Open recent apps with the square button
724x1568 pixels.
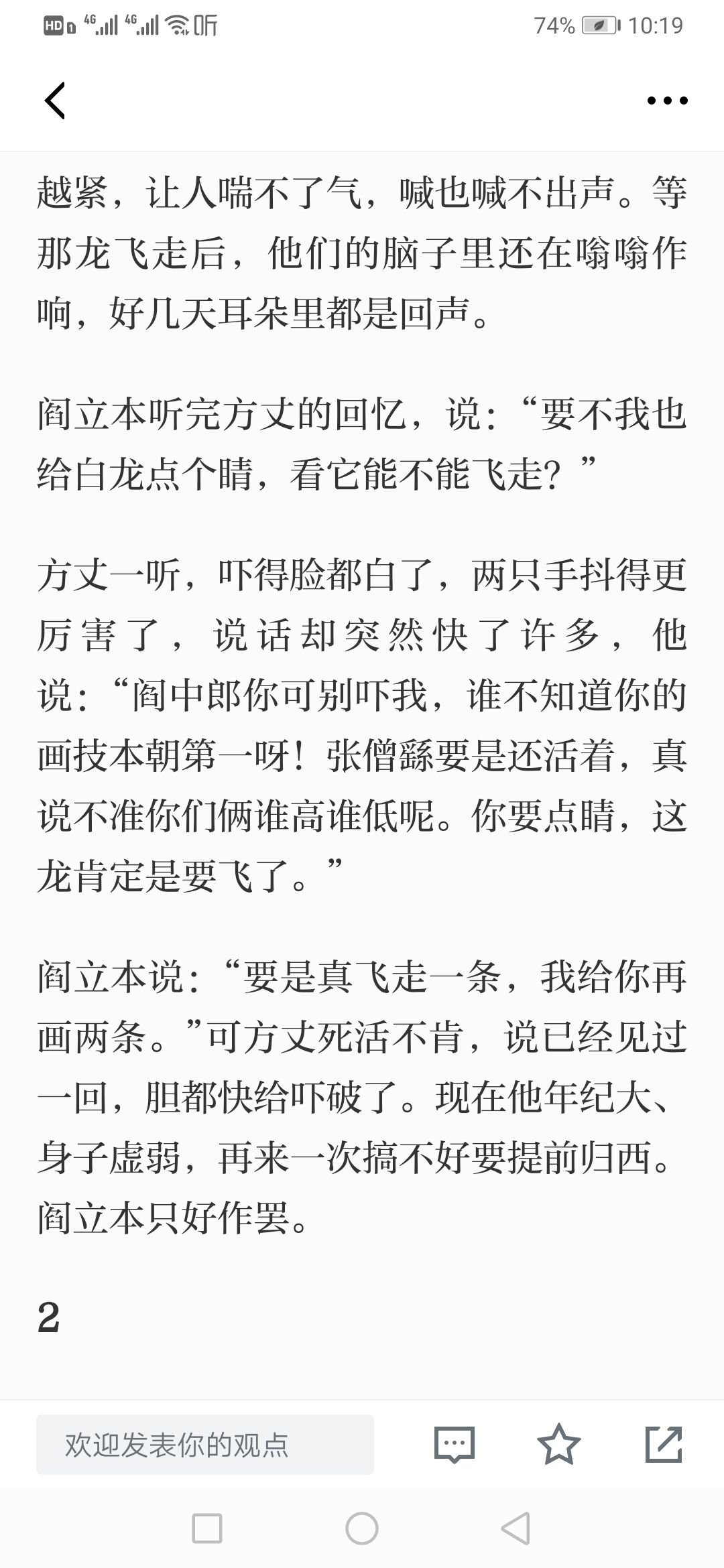pyautogui.click(x=207, y=1528)
